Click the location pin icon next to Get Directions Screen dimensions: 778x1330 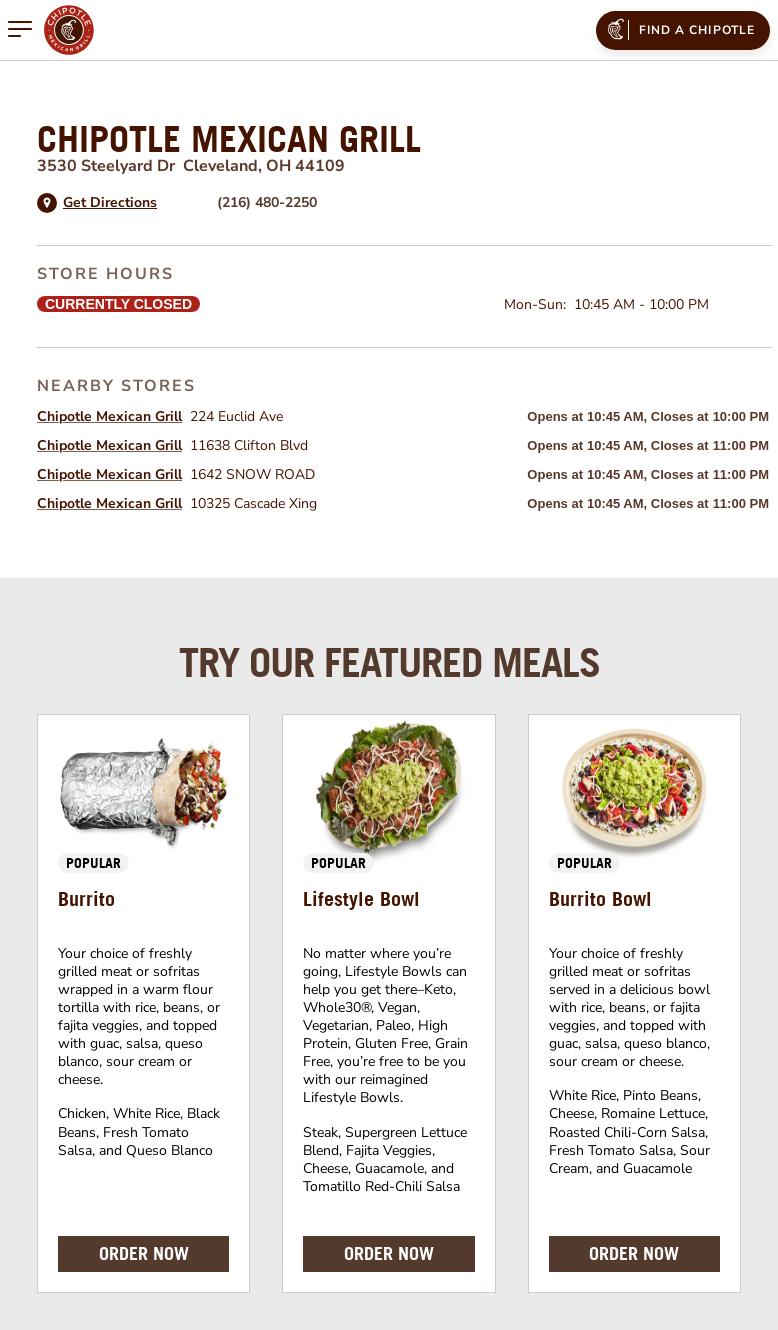tap(47, 202)
